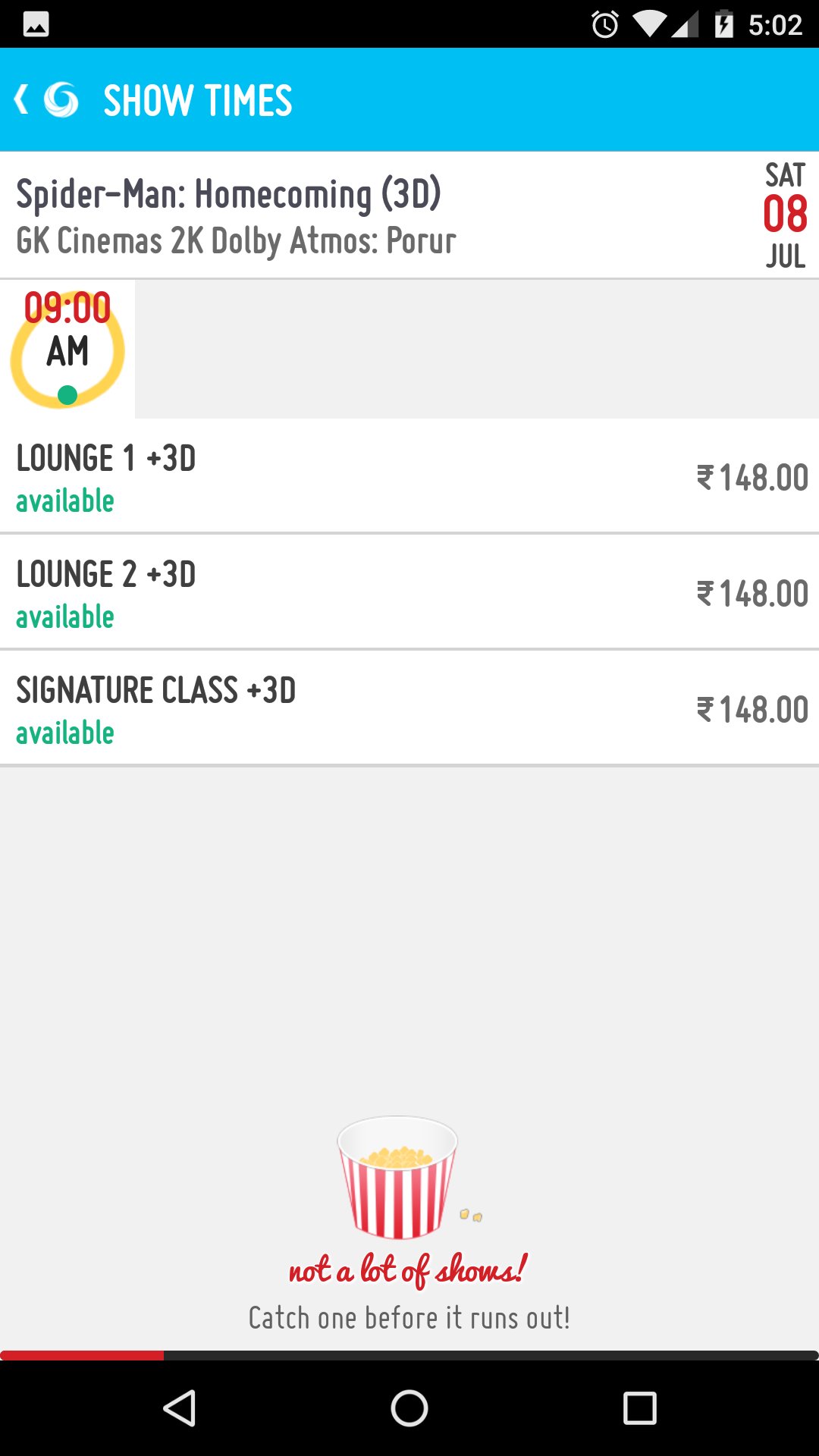The image size is (819, 1456).
Task: Choose LOUNGE 1 +3D seating class
Action: (x=409, y=476)
